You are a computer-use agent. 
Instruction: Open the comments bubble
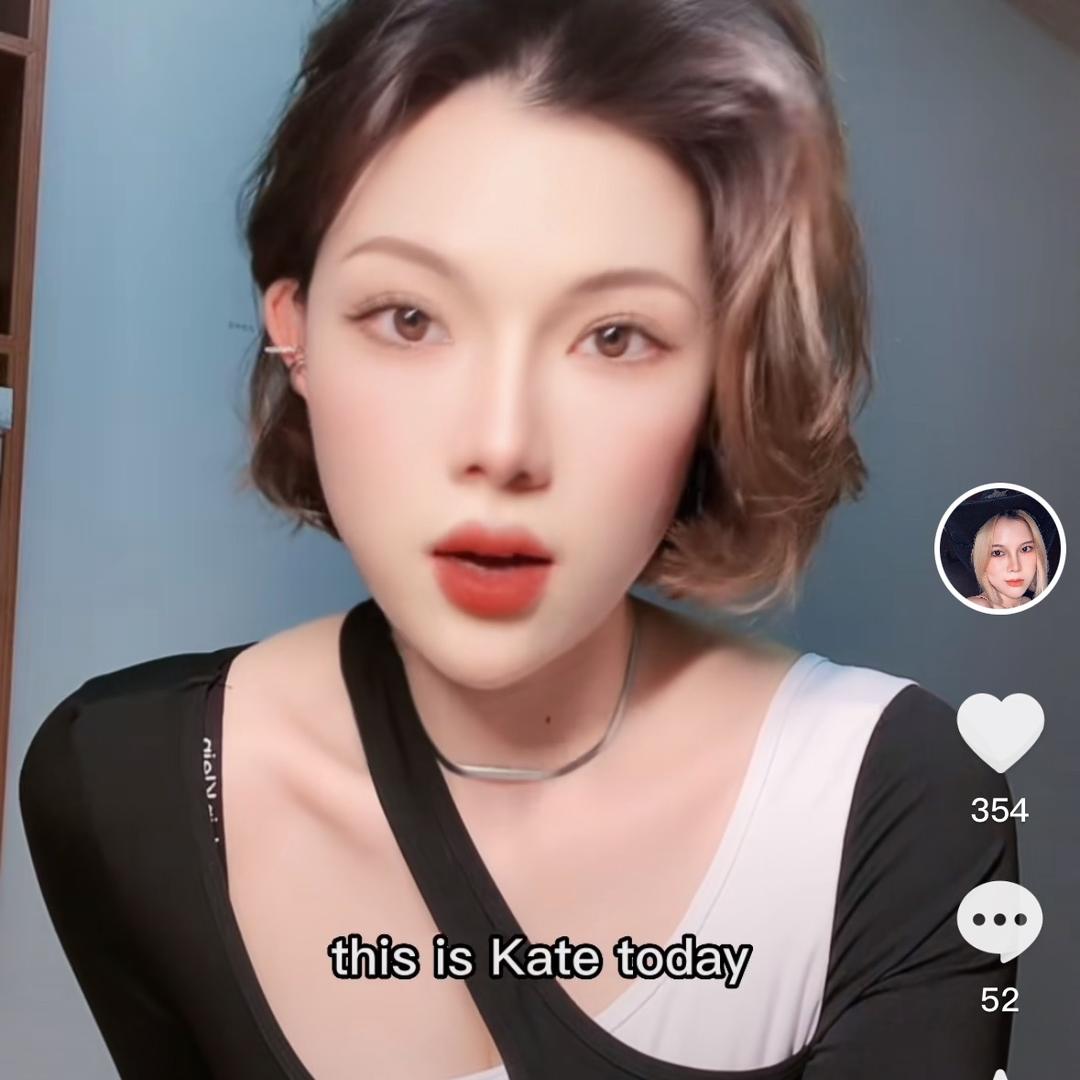[x=999, y=920]
